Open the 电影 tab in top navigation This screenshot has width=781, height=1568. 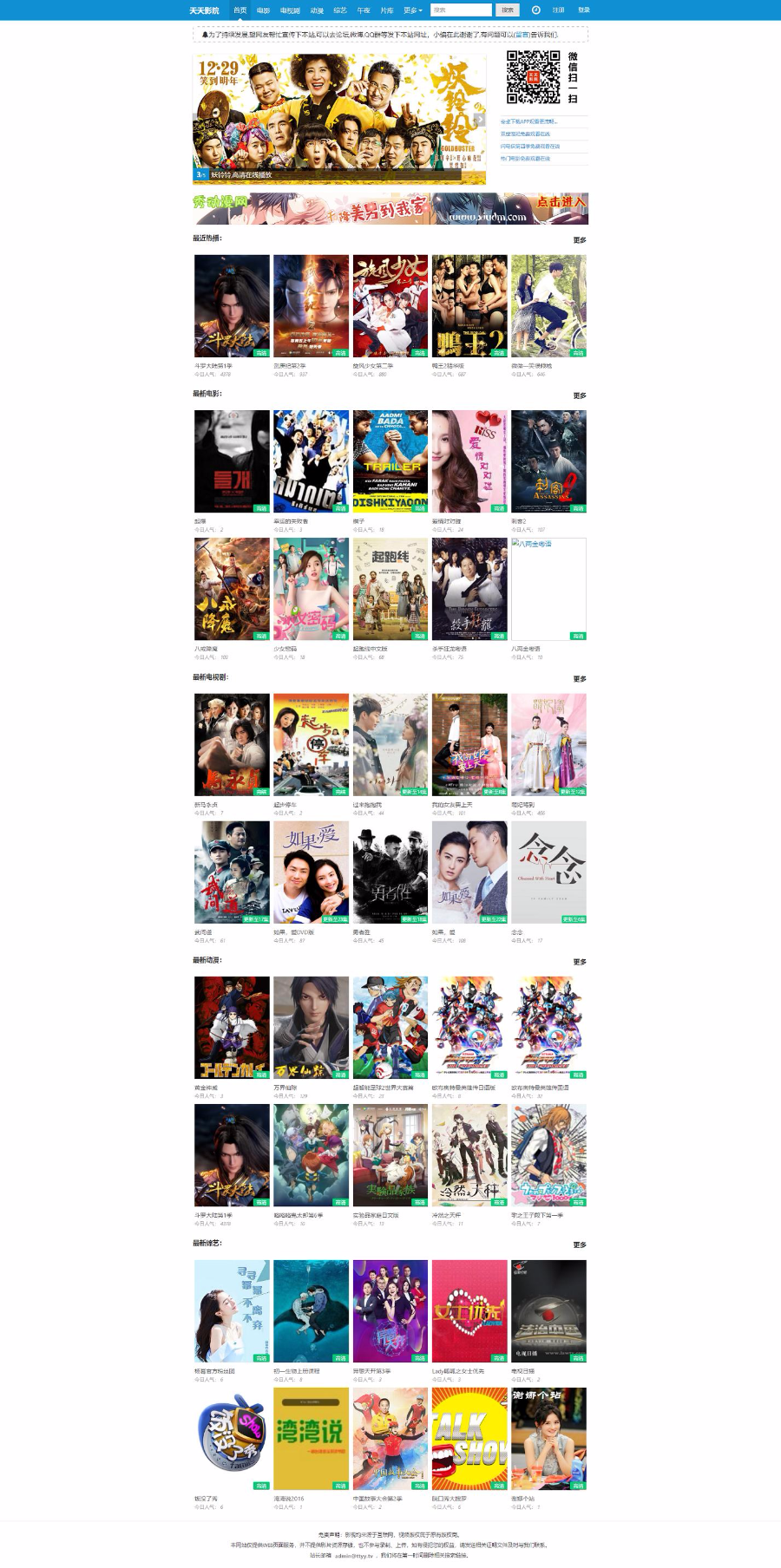[263, 10]
